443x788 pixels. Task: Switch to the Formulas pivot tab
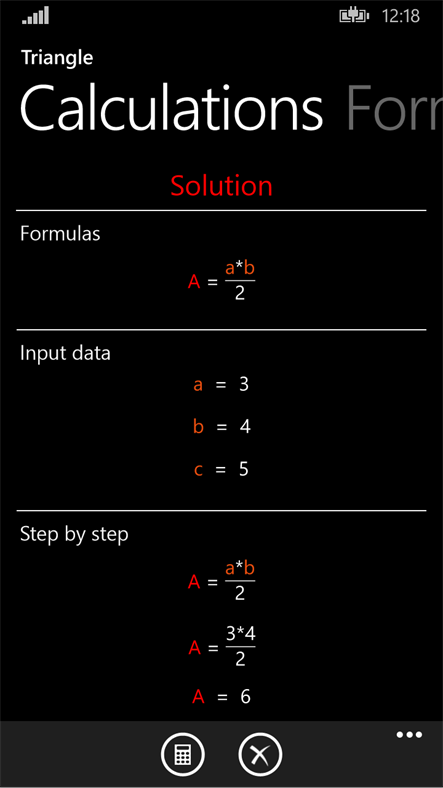pyautogui.click(x=394, y=109)
